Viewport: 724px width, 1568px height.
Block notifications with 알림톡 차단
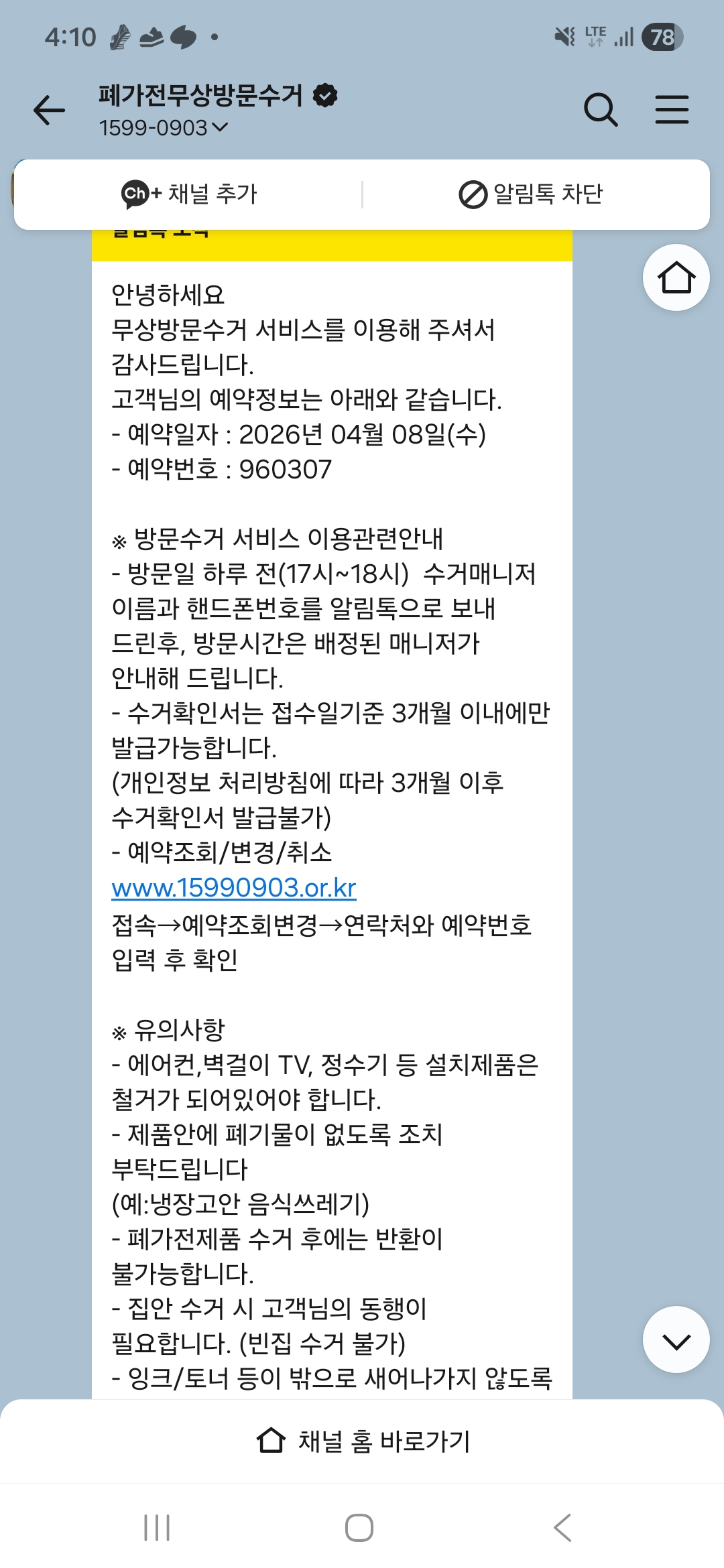(x=531, y=194)
